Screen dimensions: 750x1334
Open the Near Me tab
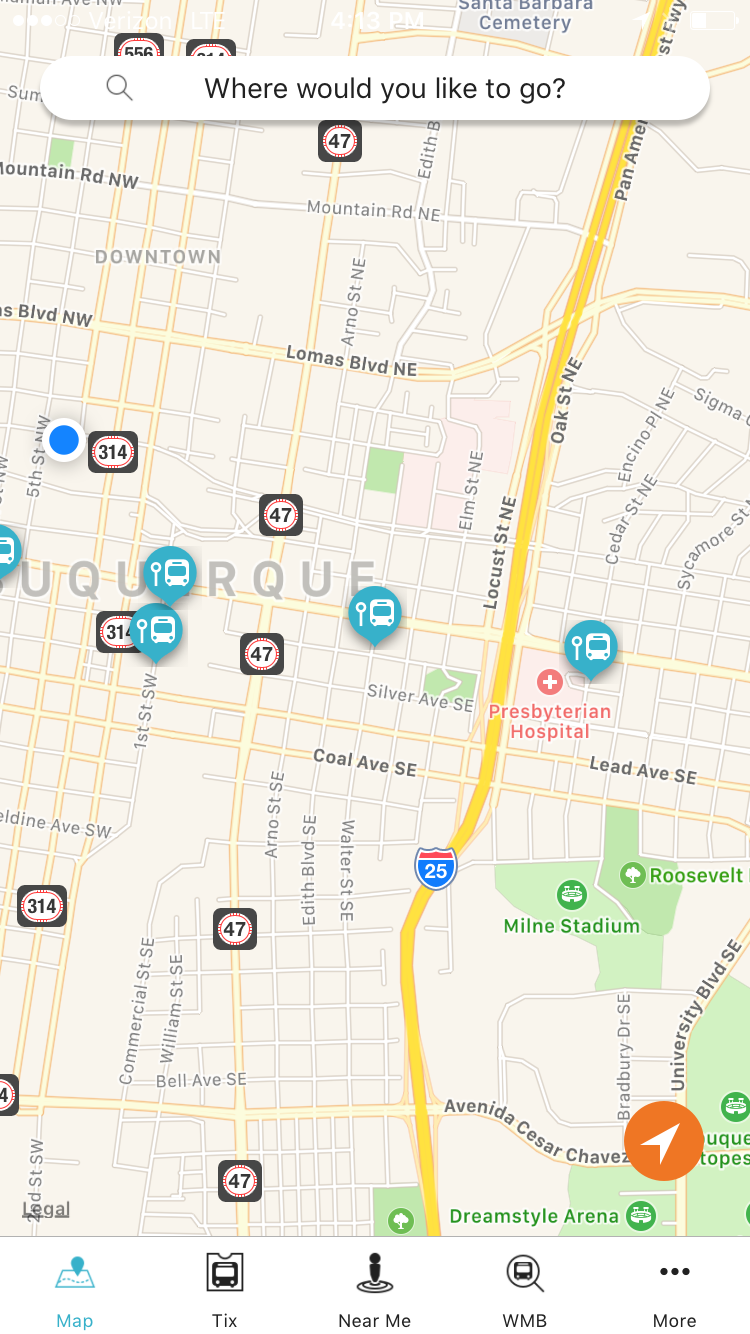pyautogui.click(x=374, y=1290)
